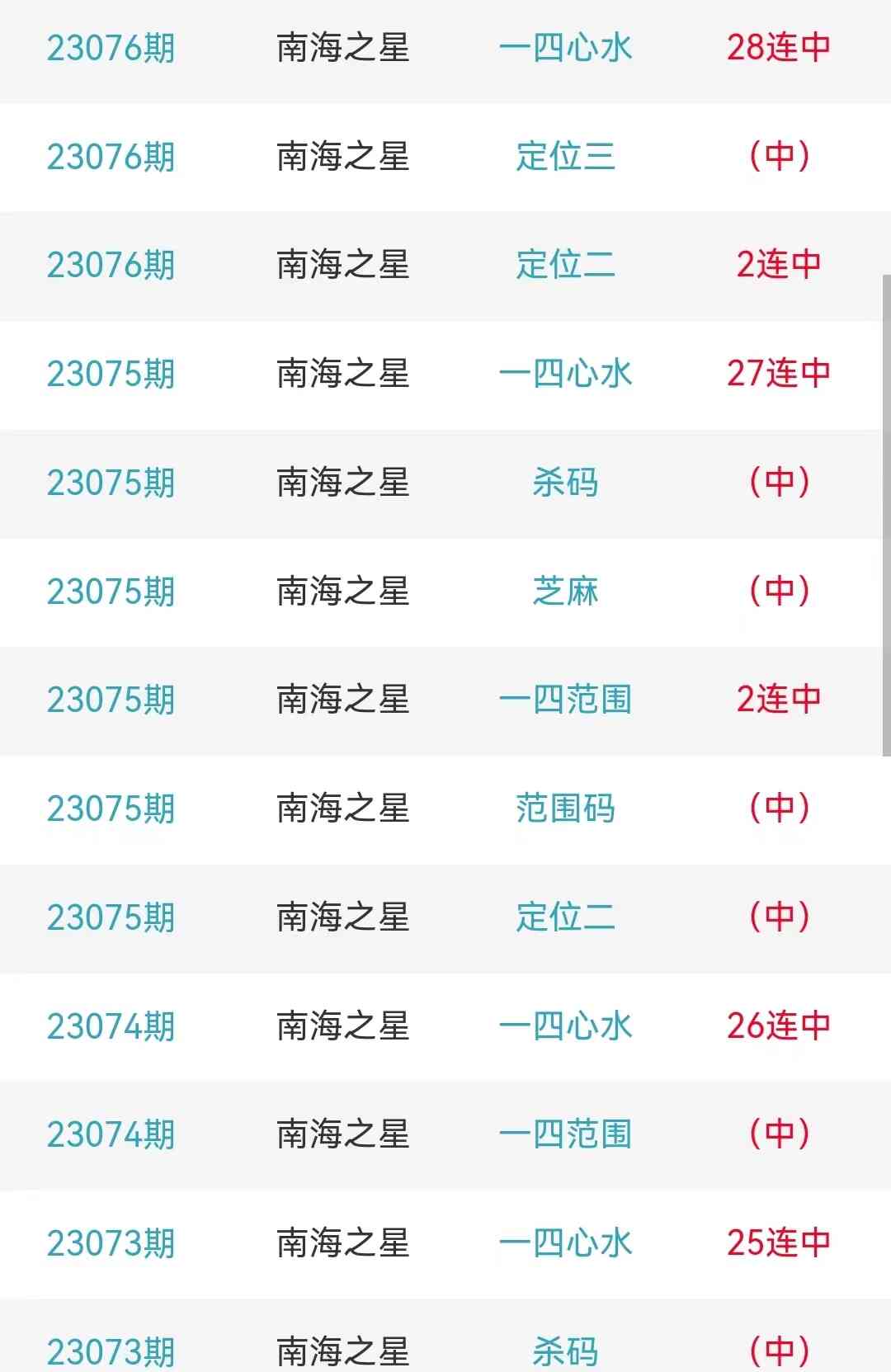View the 23076期 定位三 entry

(x=565, y=156)
